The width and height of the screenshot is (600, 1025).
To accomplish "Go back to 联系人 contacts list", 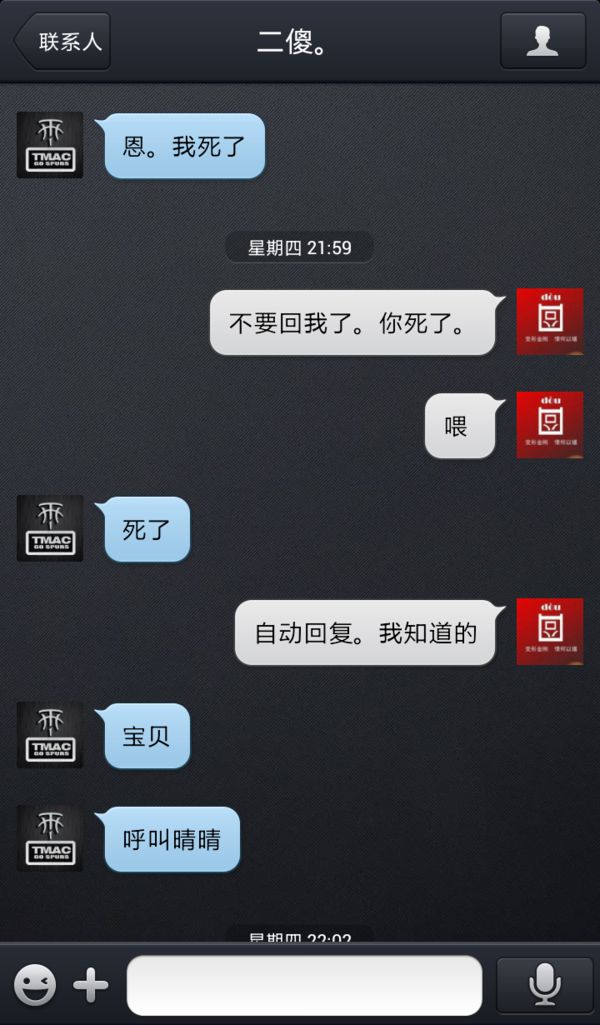I will [x=62, y=41].
